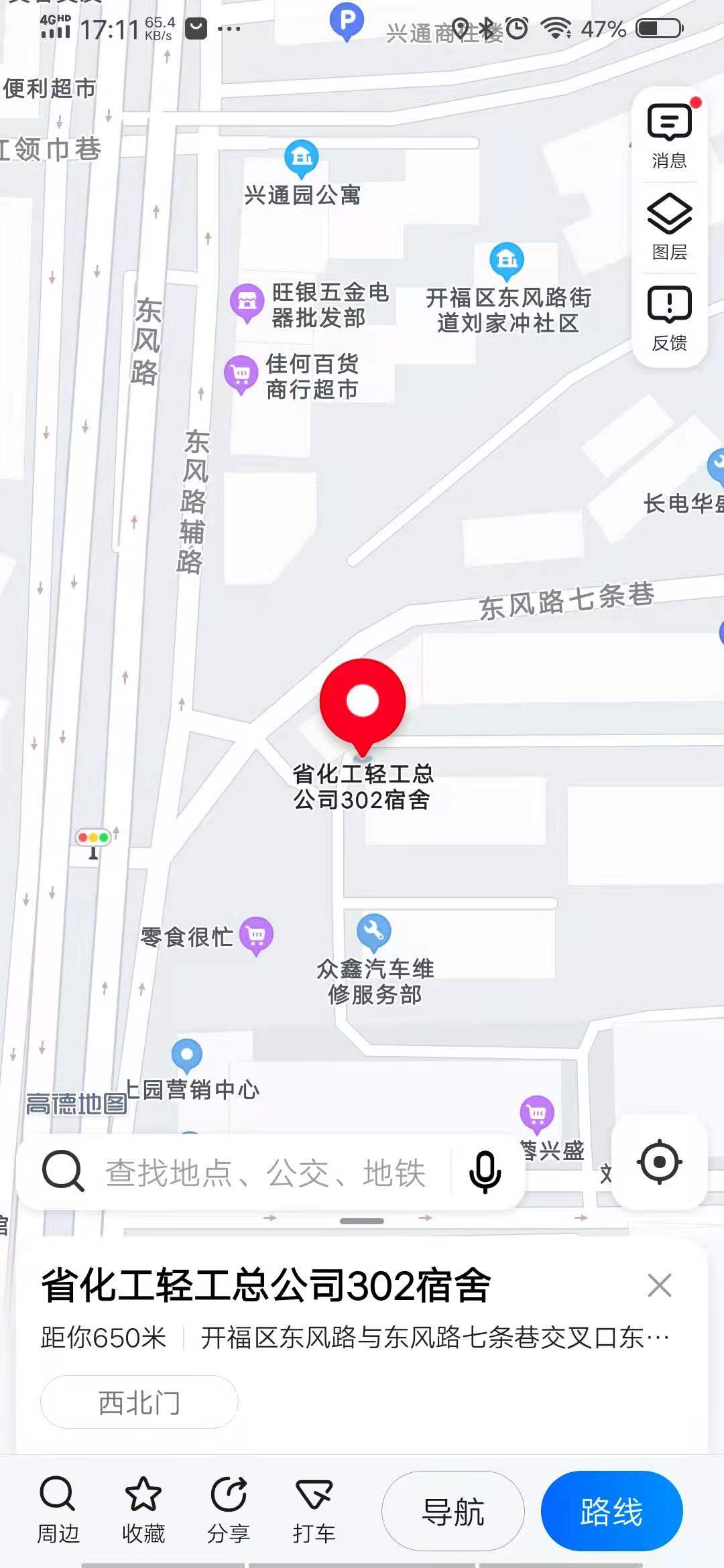Open 开福区东风路街道刘家冲社区 marker

tap(507, 260)
